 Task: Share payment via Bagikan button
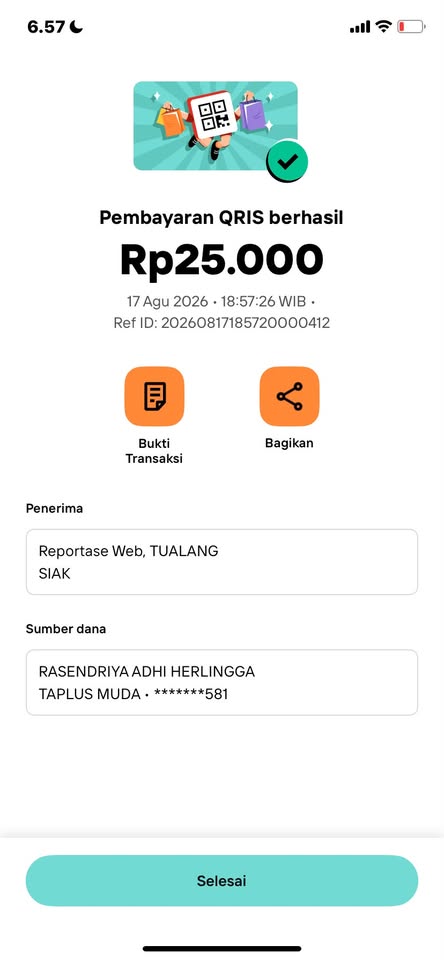click(289, 396)
